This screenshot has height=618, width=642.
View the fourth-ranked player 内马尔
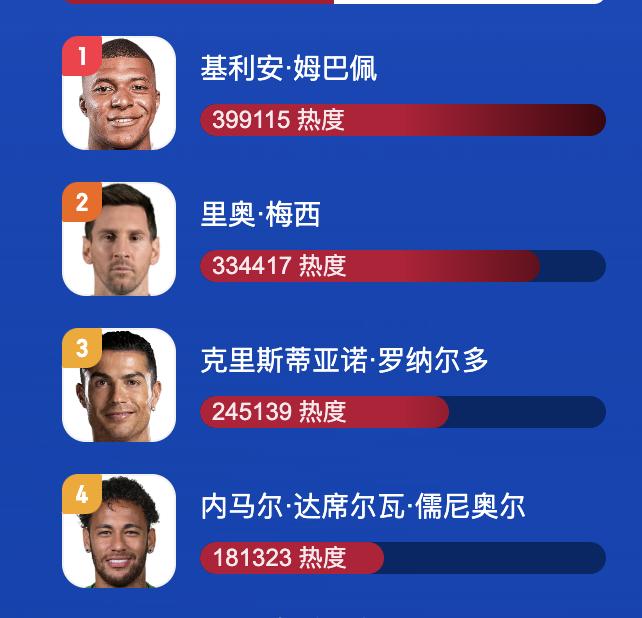point(363,507)
